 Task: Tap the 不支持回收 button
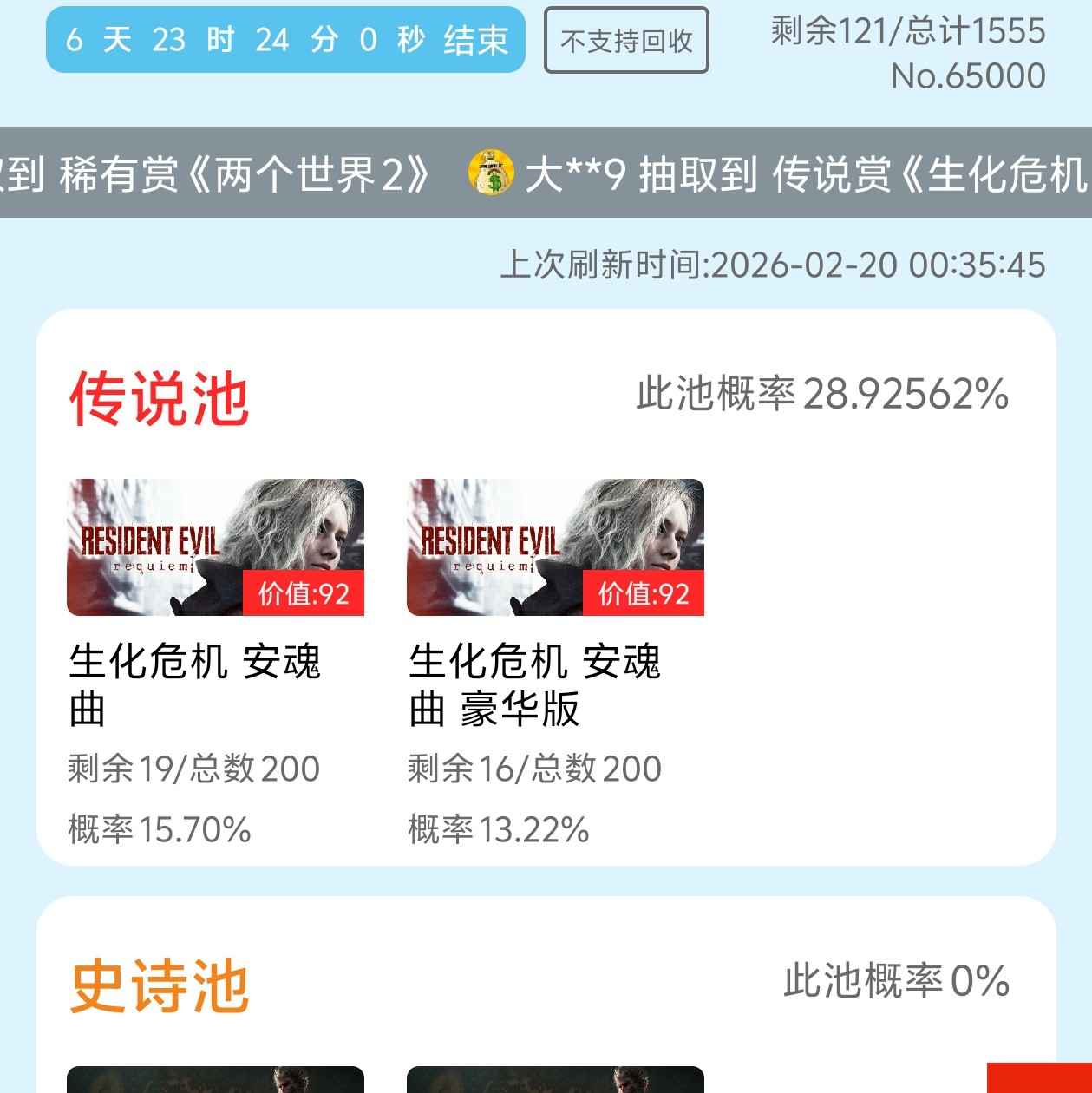pos(626,41)
